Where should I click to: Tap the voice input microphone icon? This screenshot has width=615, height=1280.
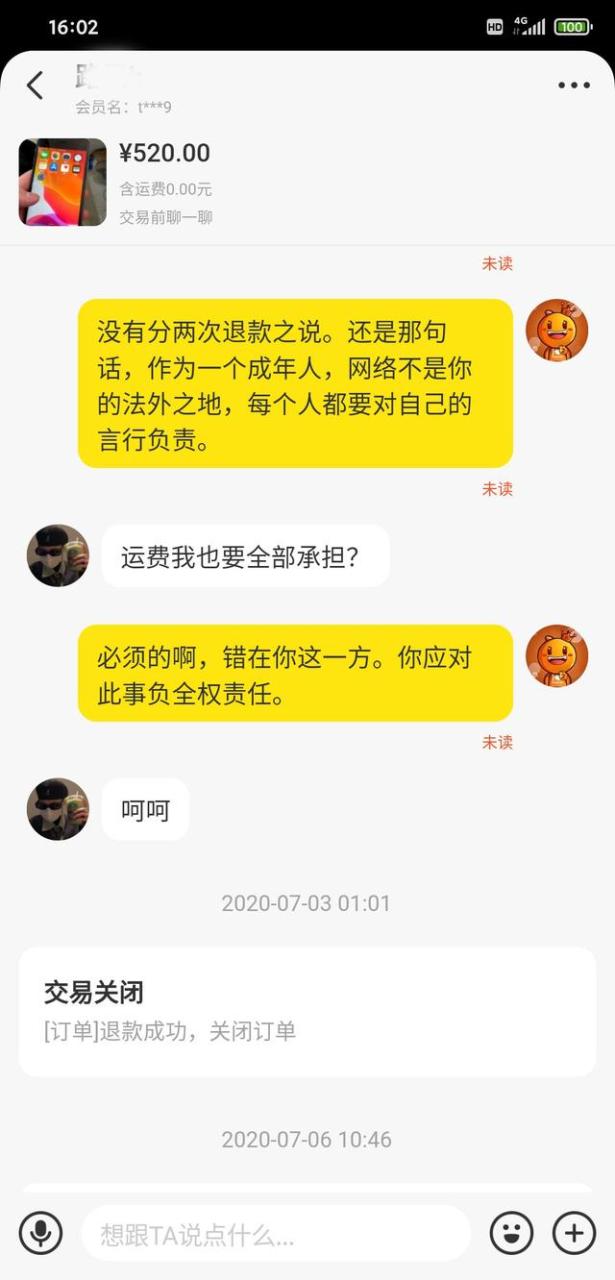click(x=40, y=1233)
